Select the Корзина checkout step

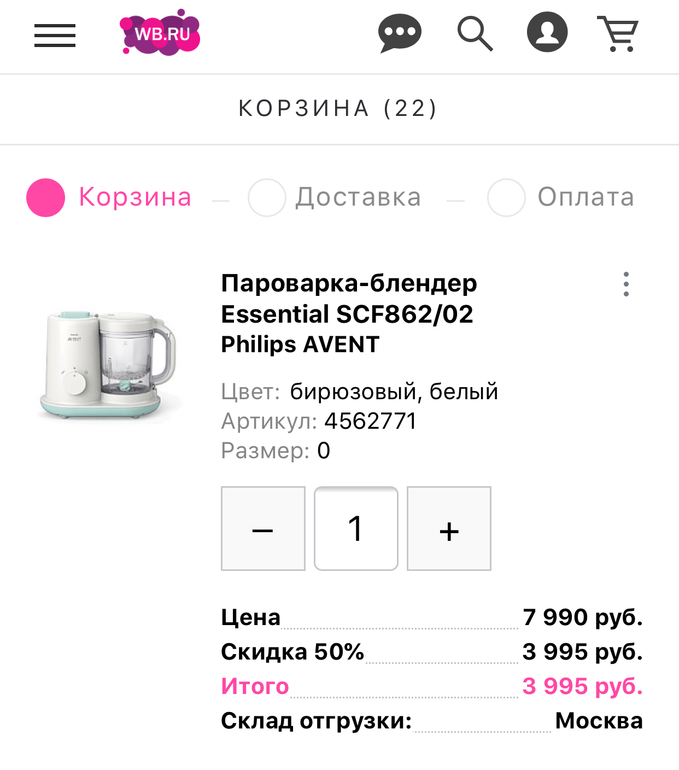tap(109, 198)
